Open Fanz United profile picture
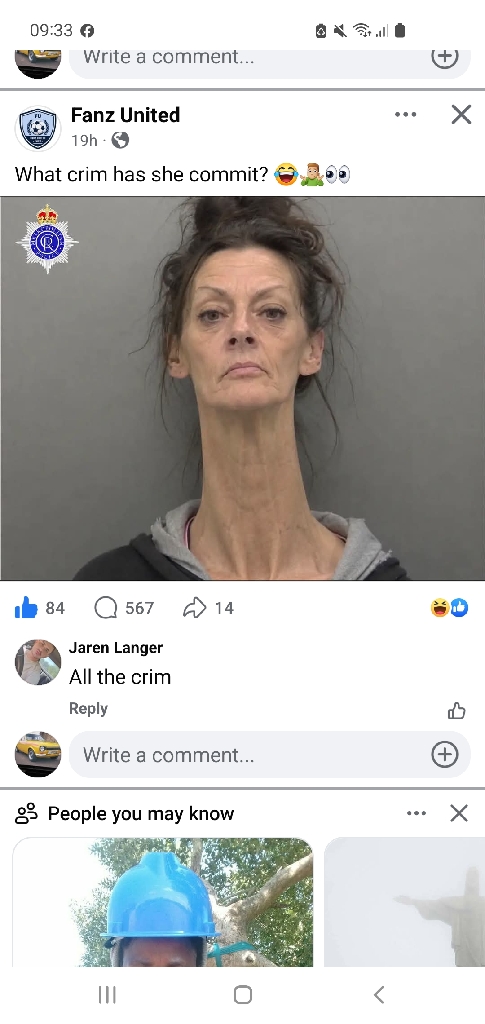 pyautogui.click(x=38, y=128)
